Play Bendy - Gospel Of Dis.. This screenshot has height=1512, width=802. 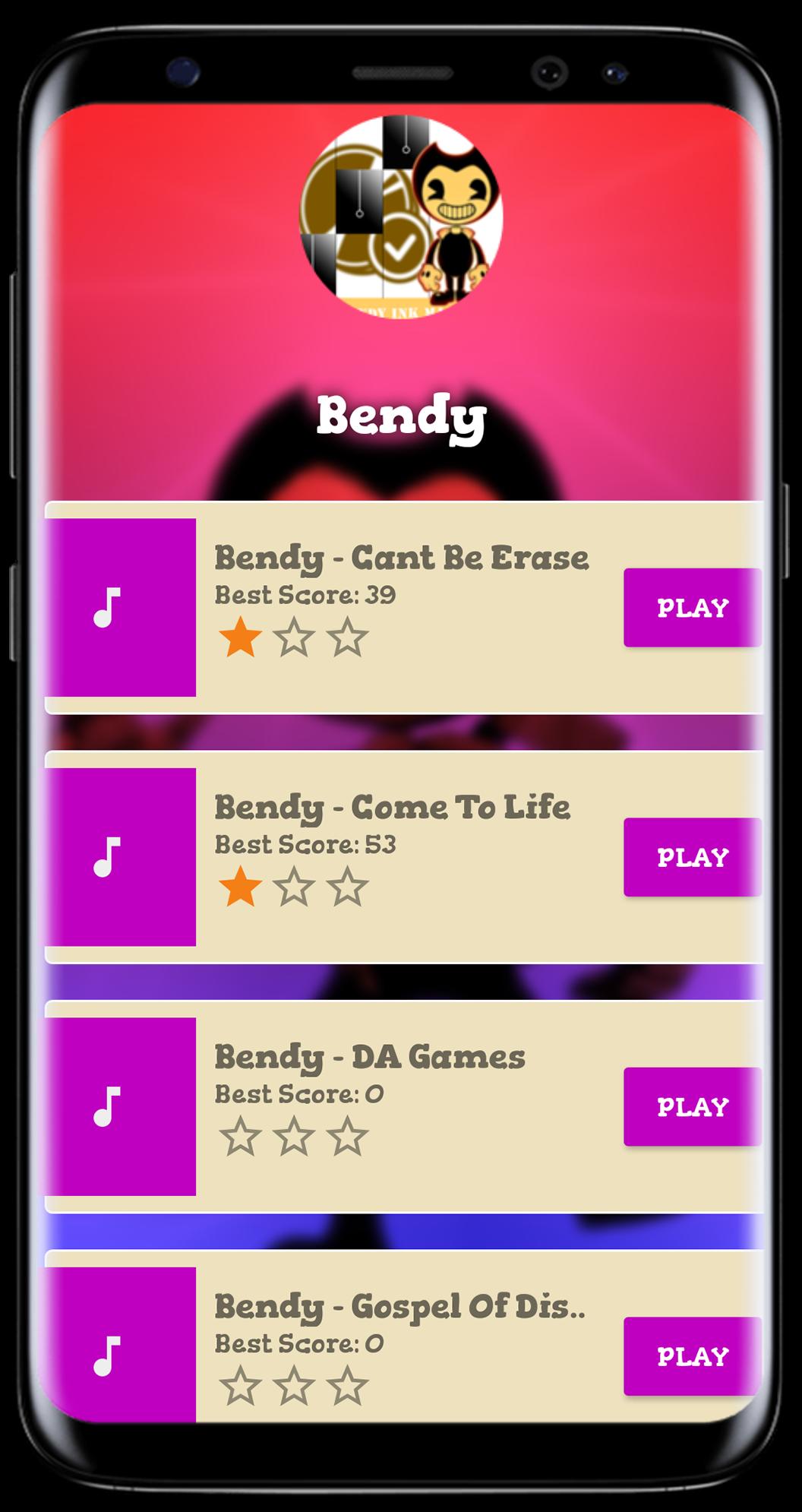click(692, 1355)
